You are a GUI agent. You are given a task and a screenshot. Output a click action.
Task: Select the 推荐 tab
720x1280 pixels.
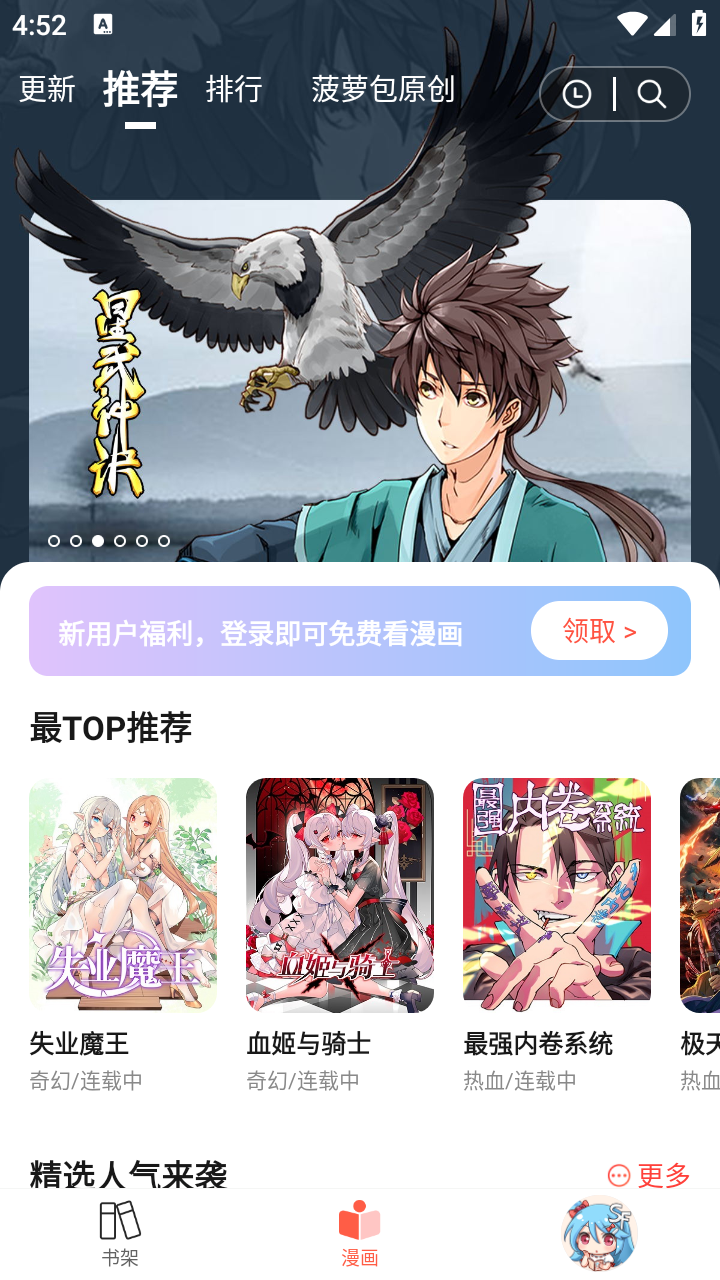pos(140,89)
